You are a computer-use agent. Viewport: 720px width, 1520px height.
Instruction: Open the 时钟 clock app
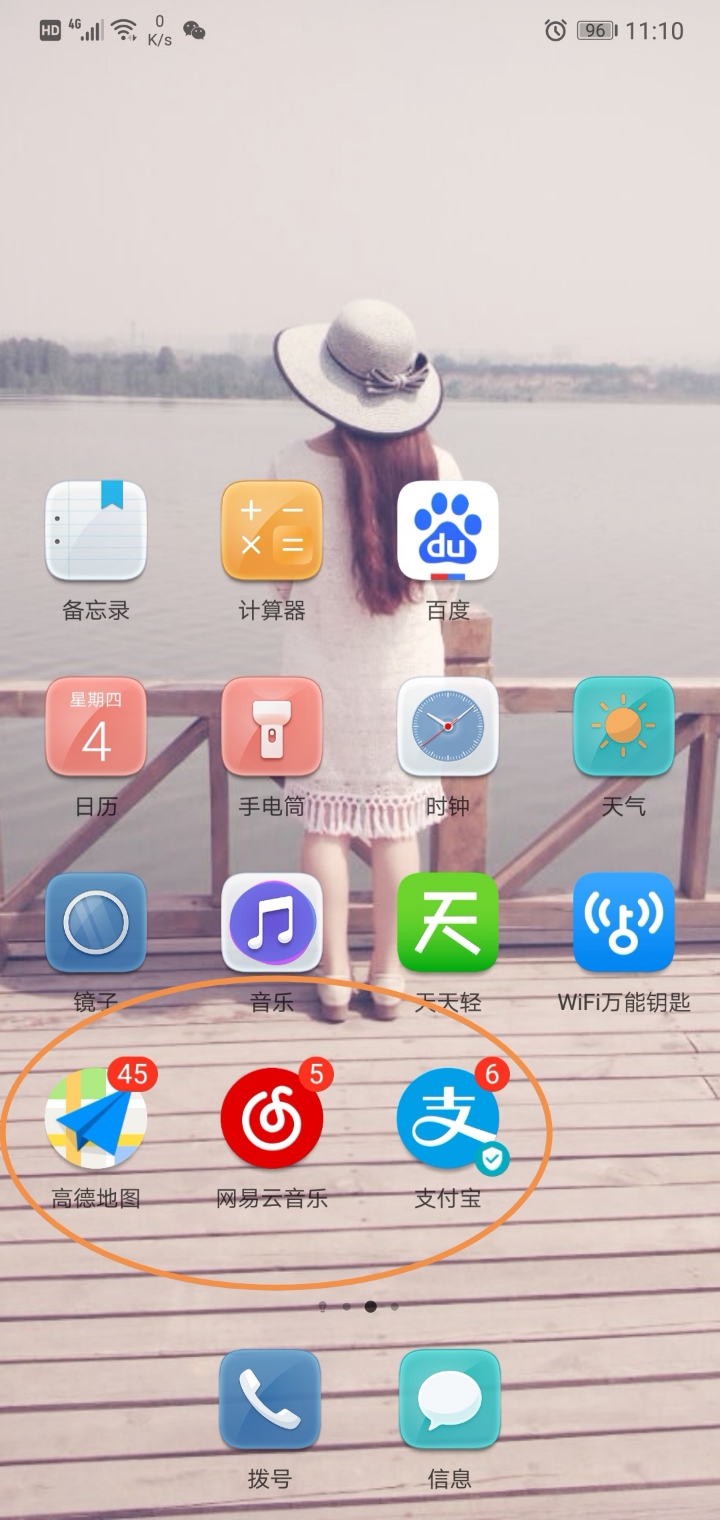tap(448, 727)
